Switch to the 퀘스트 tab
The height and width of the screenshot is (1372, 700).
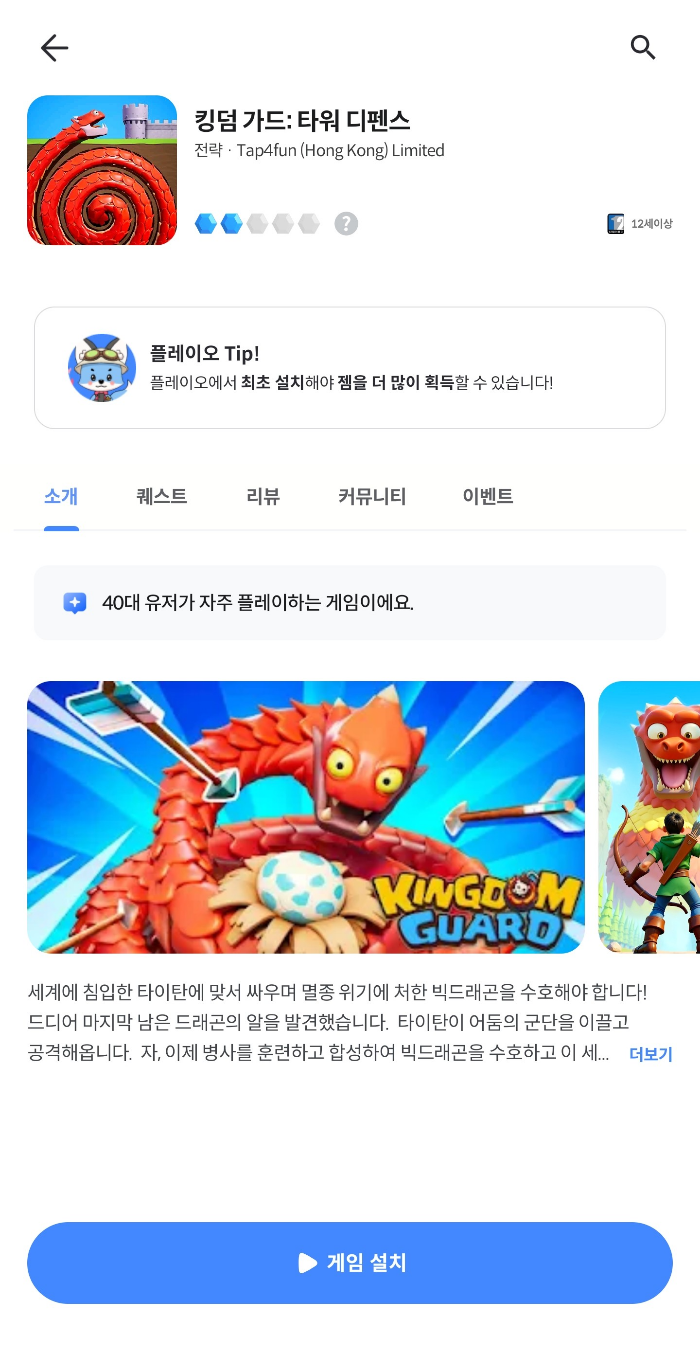(162, 497)
